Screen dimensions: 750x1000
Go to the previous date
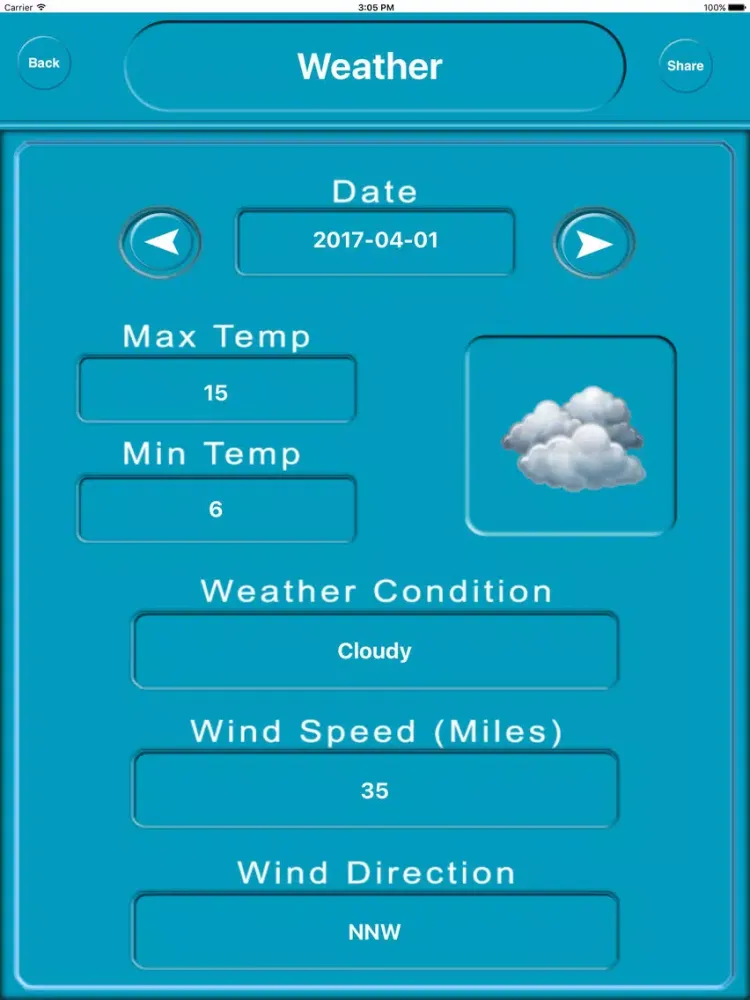(x=161, y=242)
